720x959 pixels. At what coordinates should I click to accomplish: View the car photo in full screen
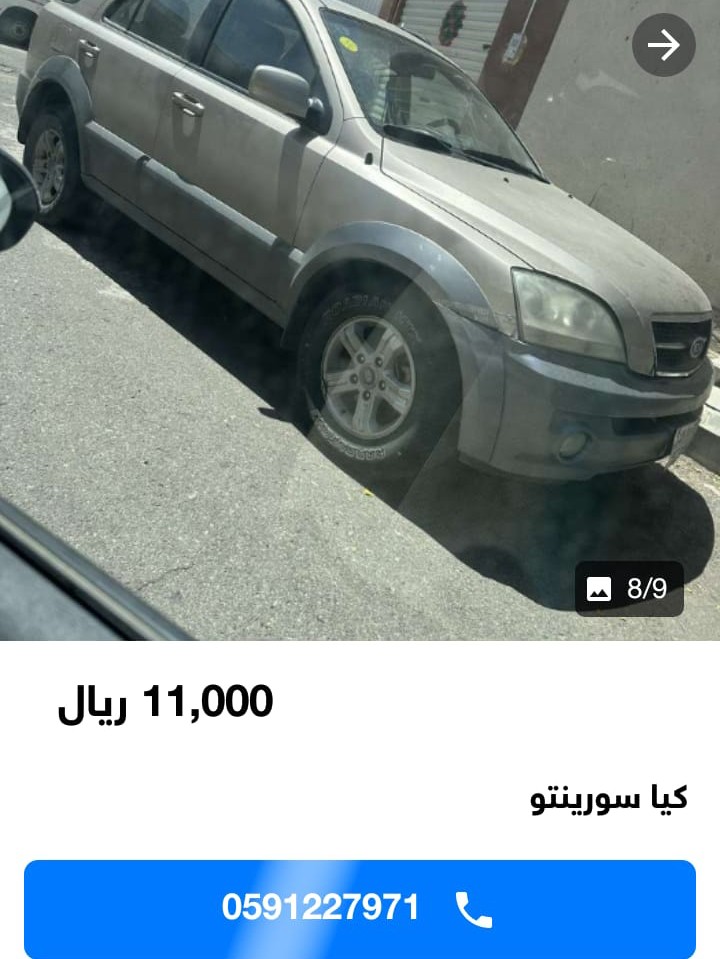[x=360, y=300]
